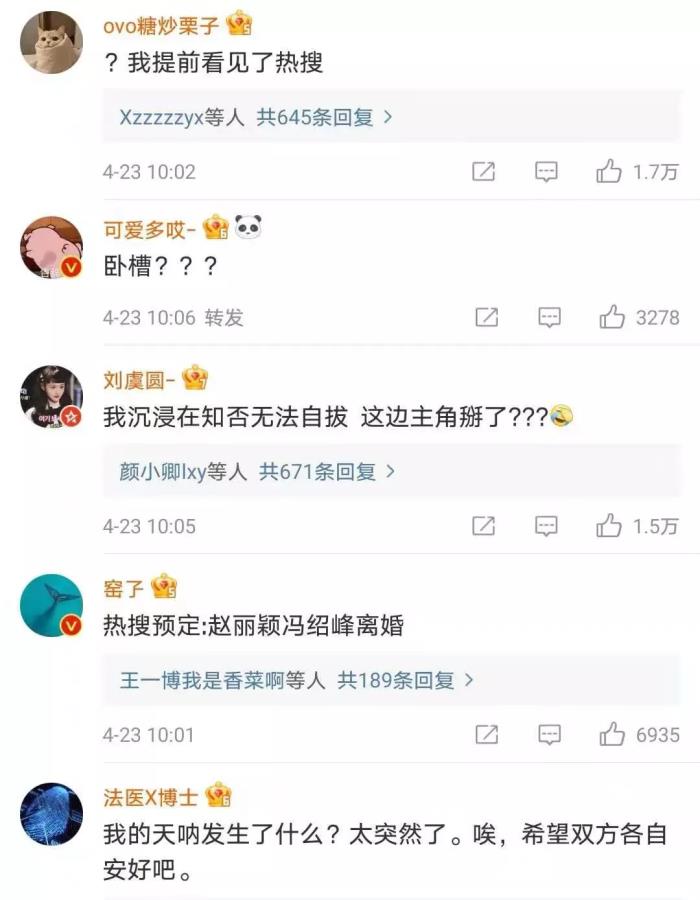Expand the 共189条回复 replies thread
The width and height of the screenshot is (700, 900).
[x=405, y=681]
